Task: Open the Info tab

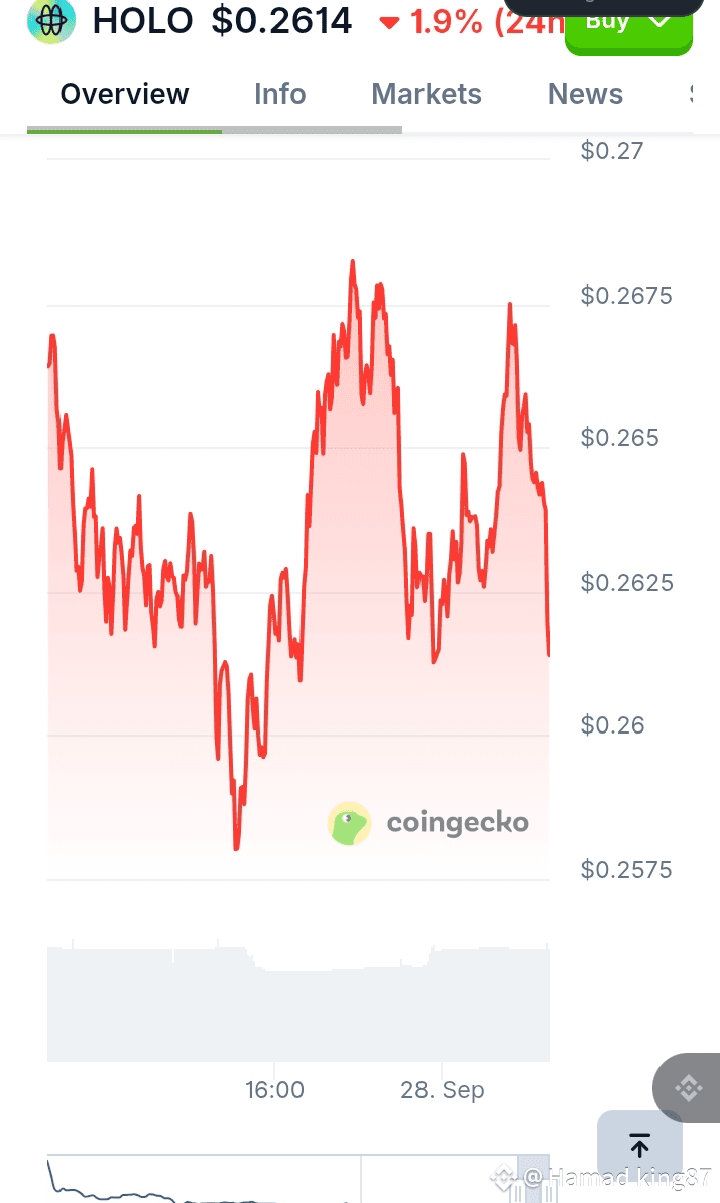Action: coord(280,95)
